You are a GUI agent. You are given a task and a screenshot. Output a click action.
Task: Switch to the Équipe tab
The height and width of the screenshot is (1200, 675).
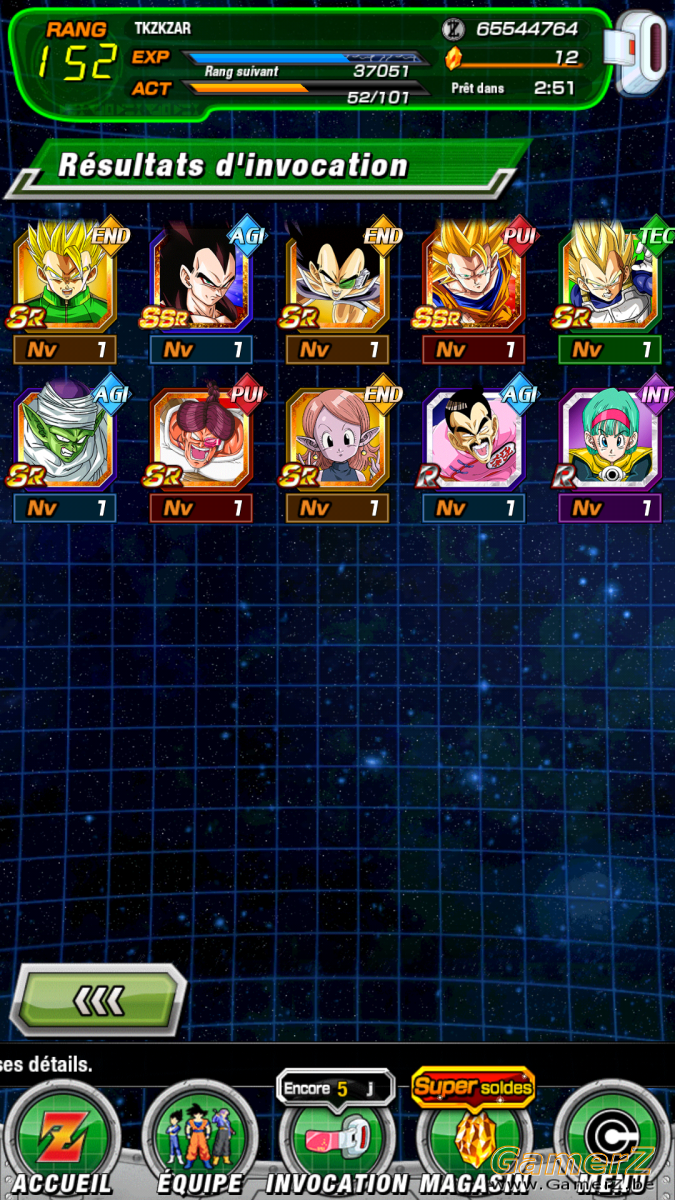(x=200, y=1138)
